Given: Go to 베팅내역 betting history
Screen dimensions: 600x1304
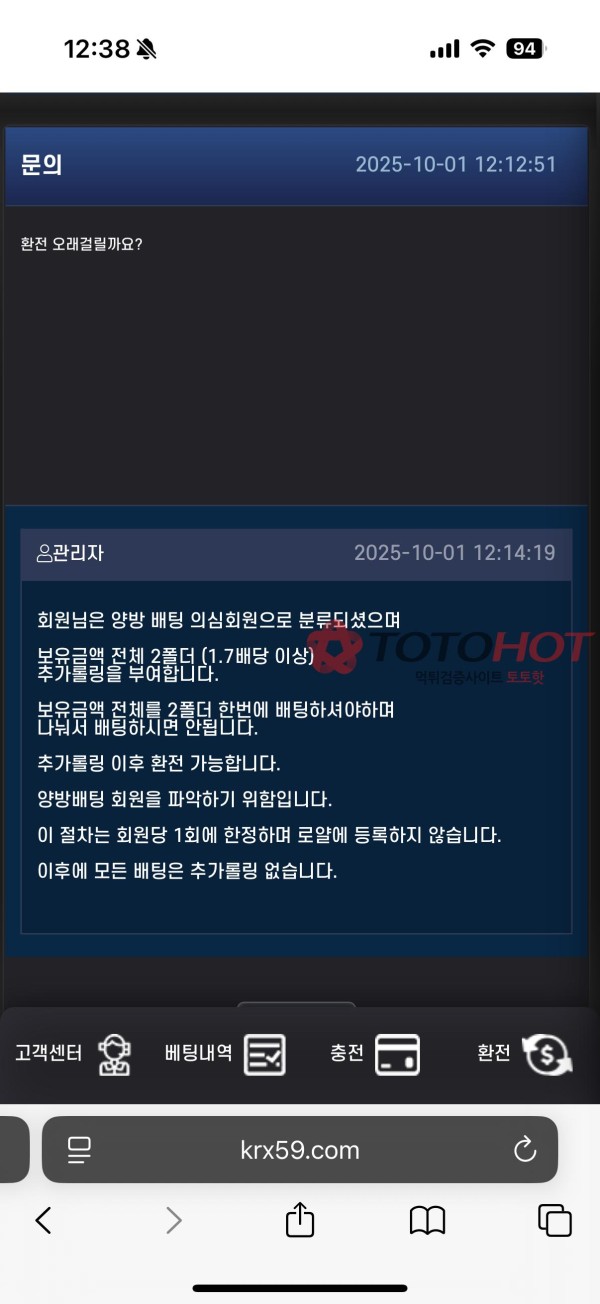Looking at the screenshot, I should click(x=225, y=1054).
